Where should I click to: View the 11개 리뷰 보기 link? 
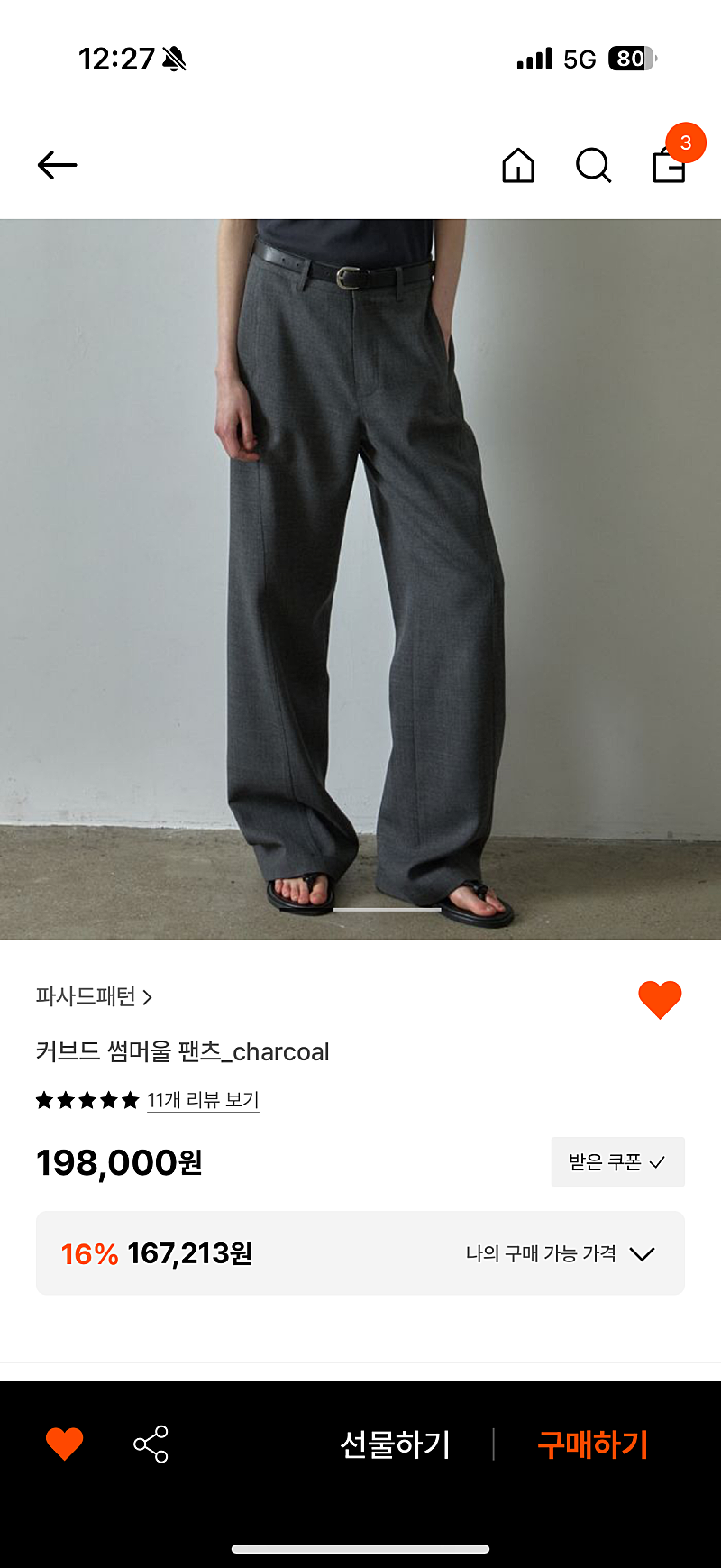(x=203, y=1100)
